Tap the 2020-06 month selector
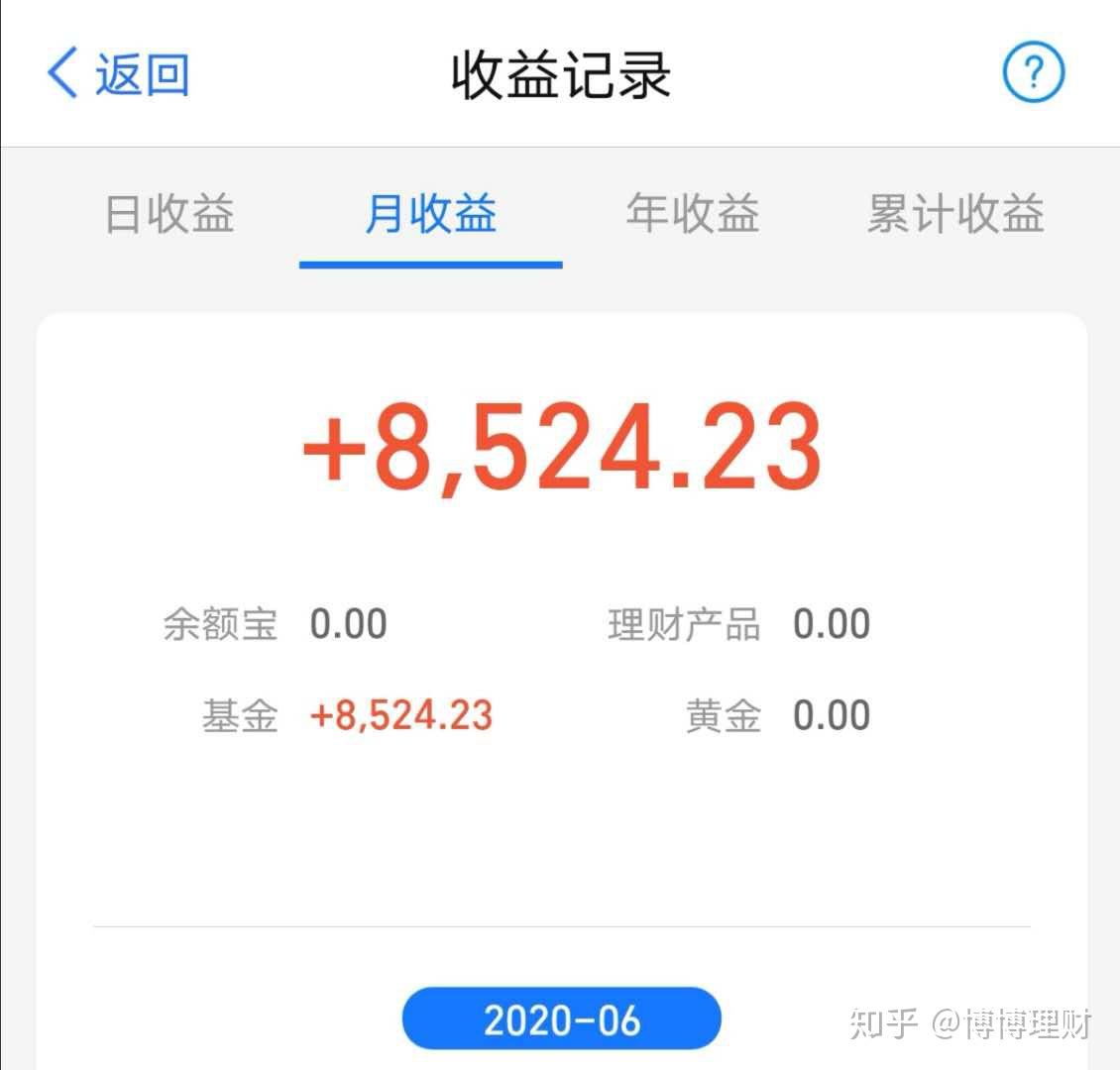 [x=561, y=1019]
